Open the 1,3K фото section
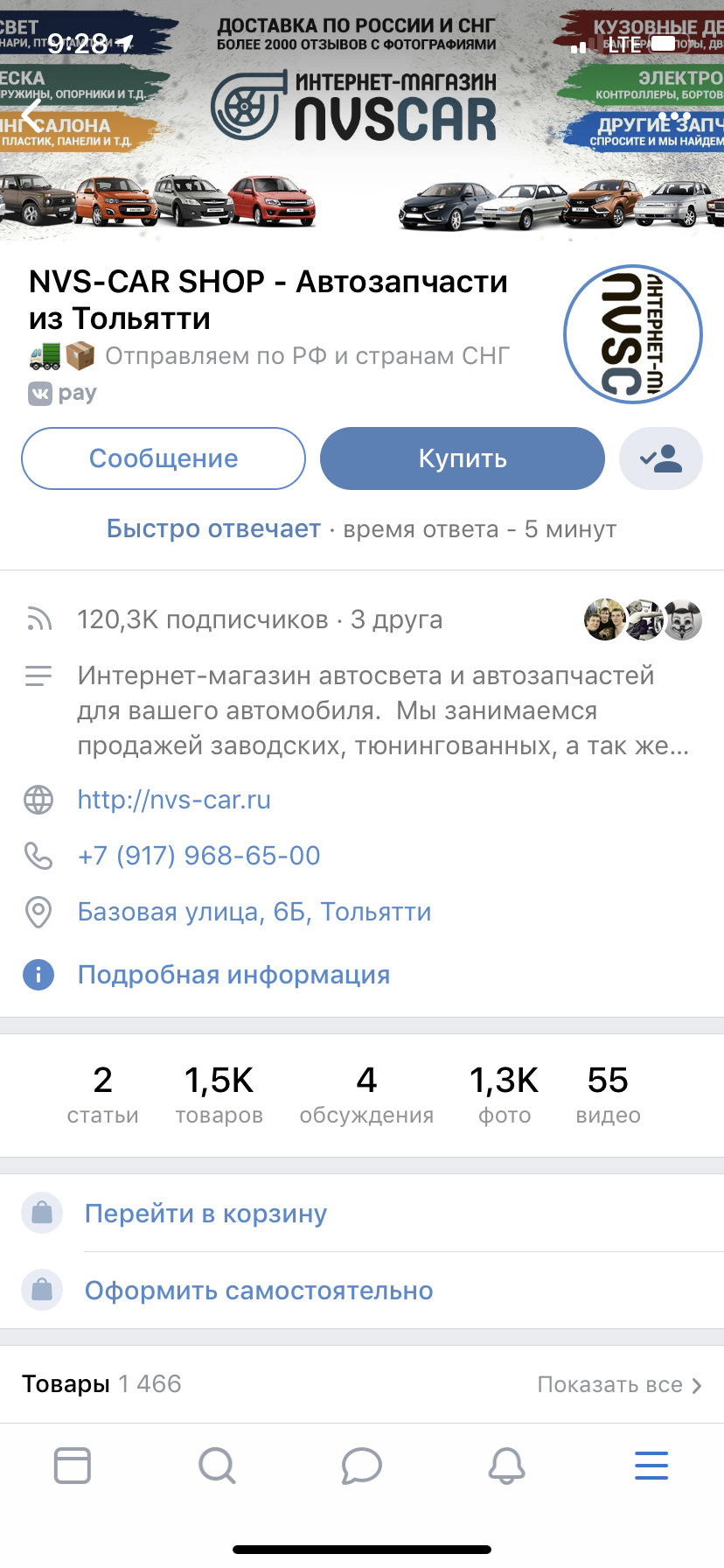Screen dimensions: 724x1568 click(505, 1094)
